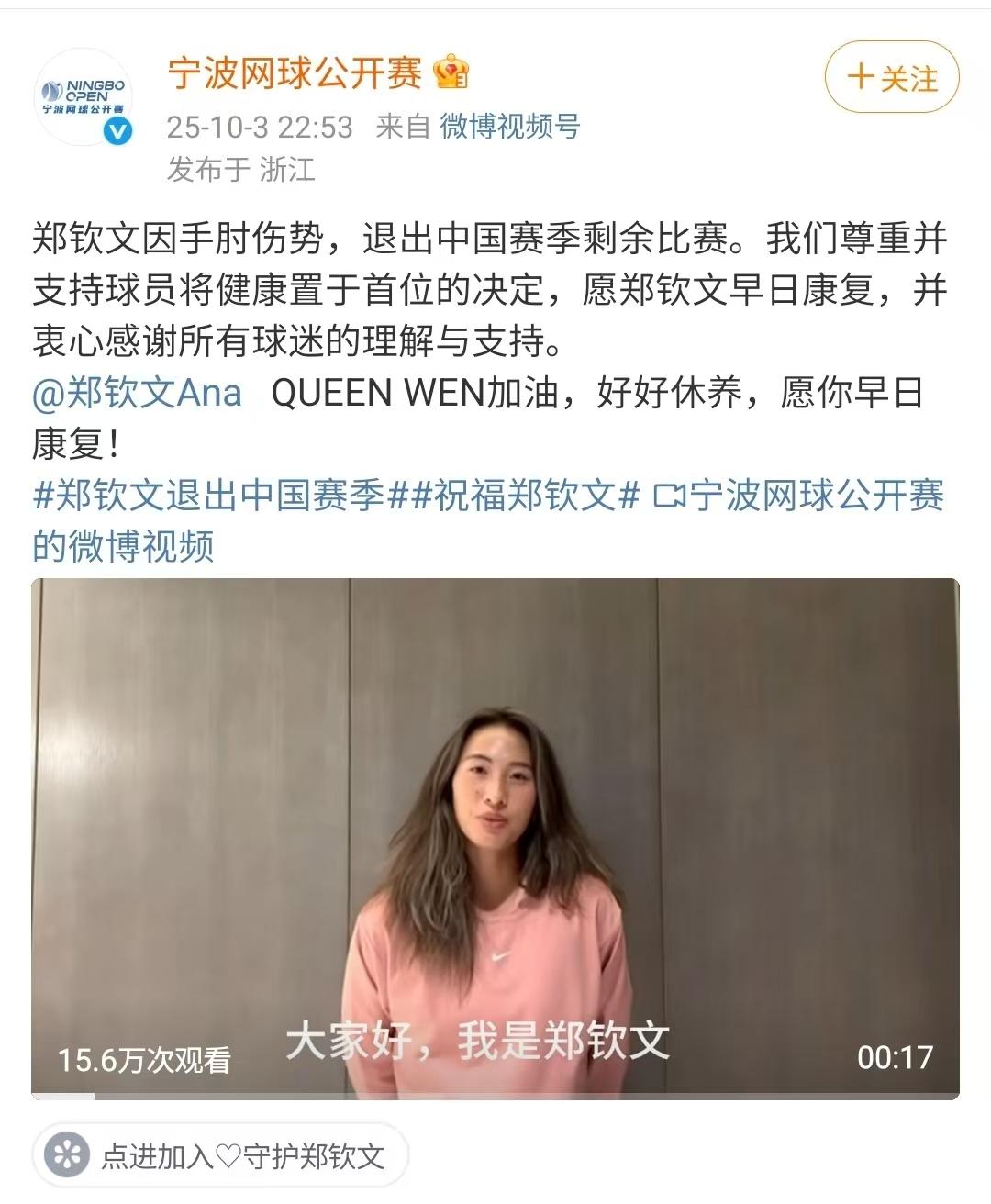Open the 微博视频号 source link

click(x=510, y=126)
